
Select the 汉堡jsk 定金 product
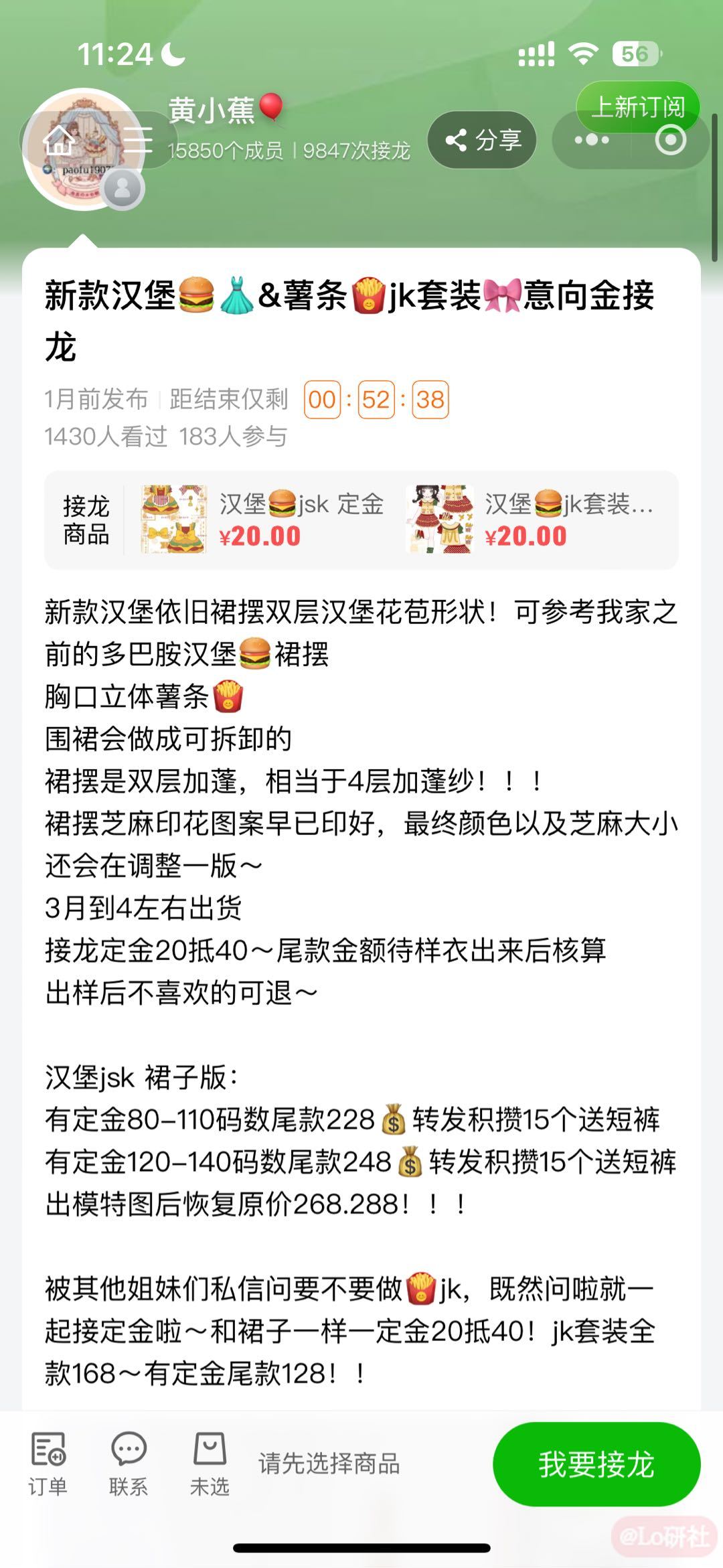point(261,520)
